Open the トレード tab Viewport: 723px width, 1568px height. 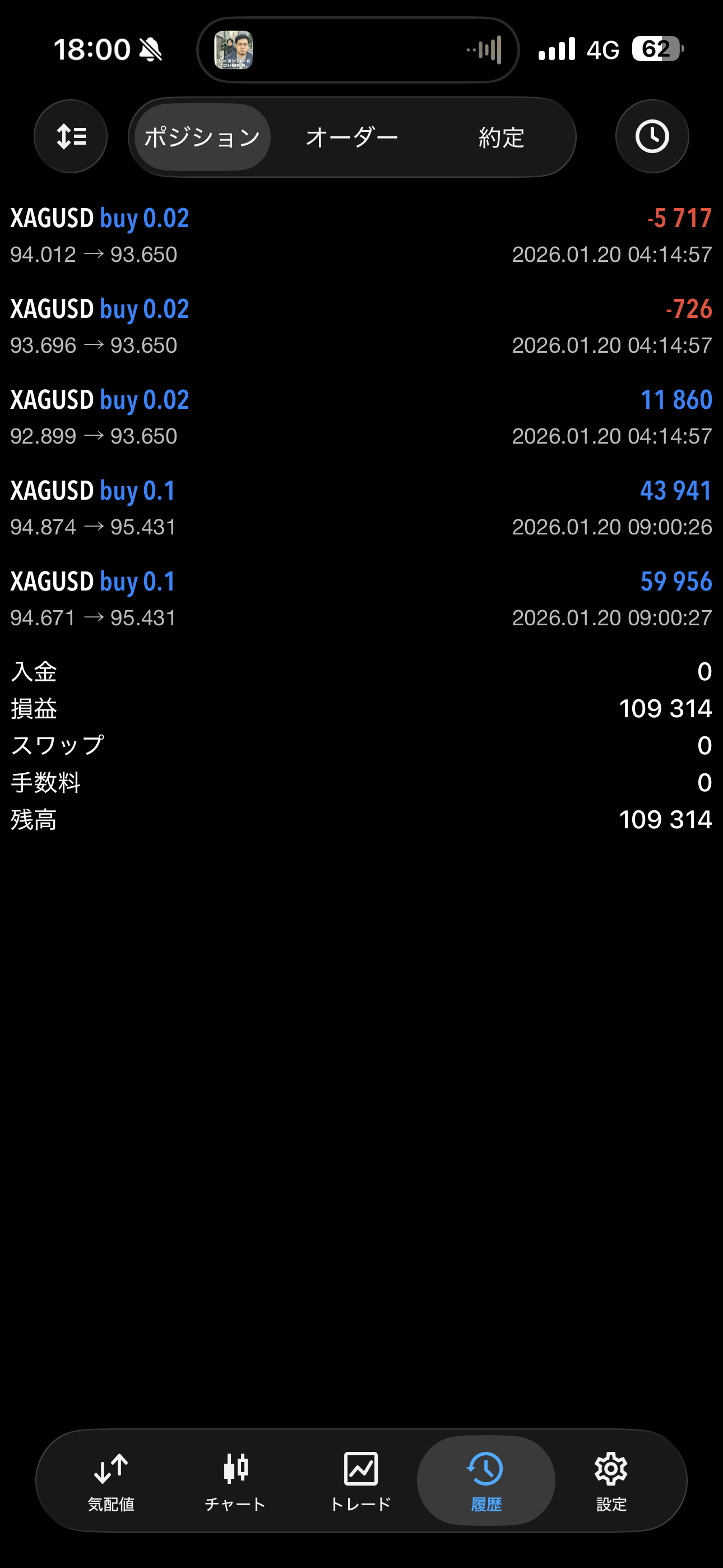[x=360, y=1481]
